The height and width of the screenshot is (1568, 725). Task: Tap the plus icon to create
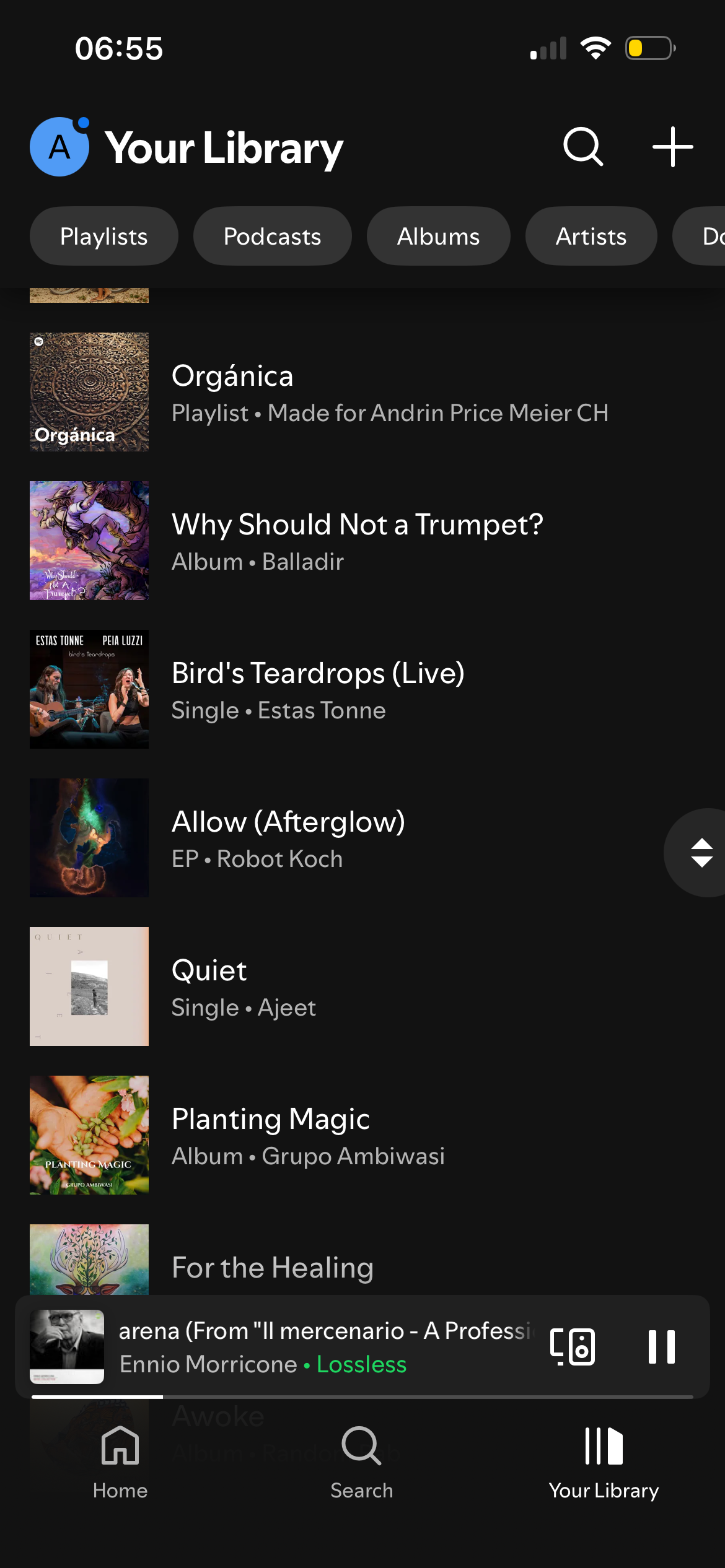[672, 147]
